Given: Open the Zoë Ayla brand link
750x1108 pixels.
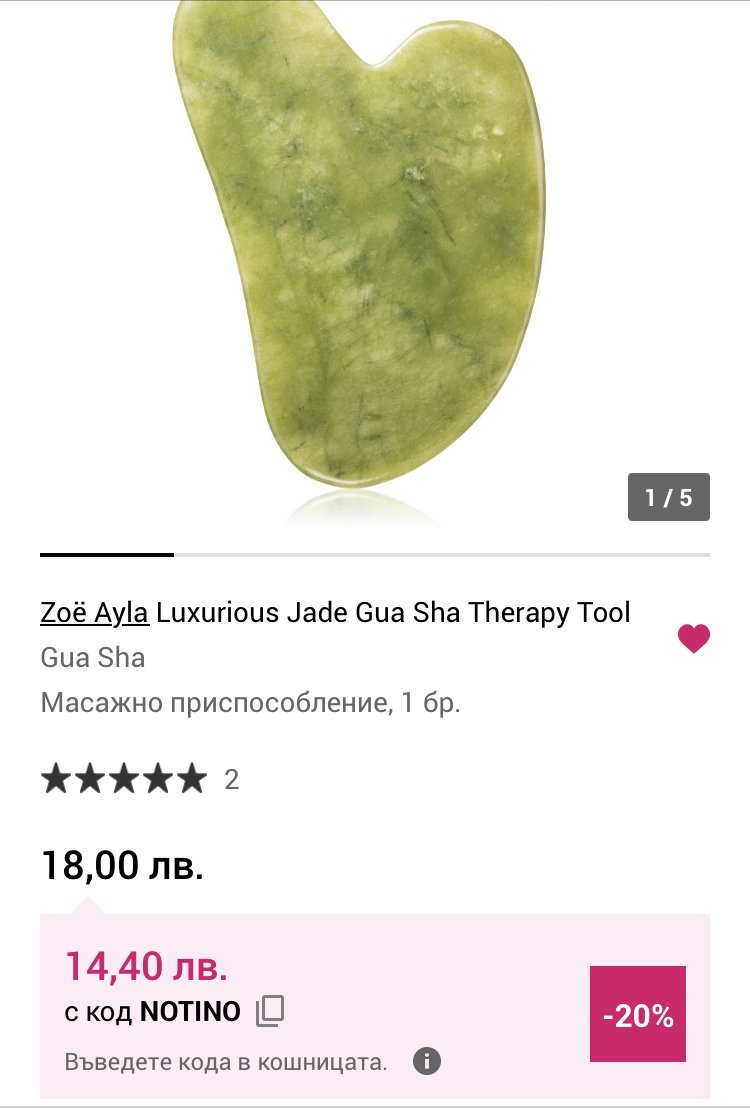Looking at the screenshot, I should tap(94, 612).
